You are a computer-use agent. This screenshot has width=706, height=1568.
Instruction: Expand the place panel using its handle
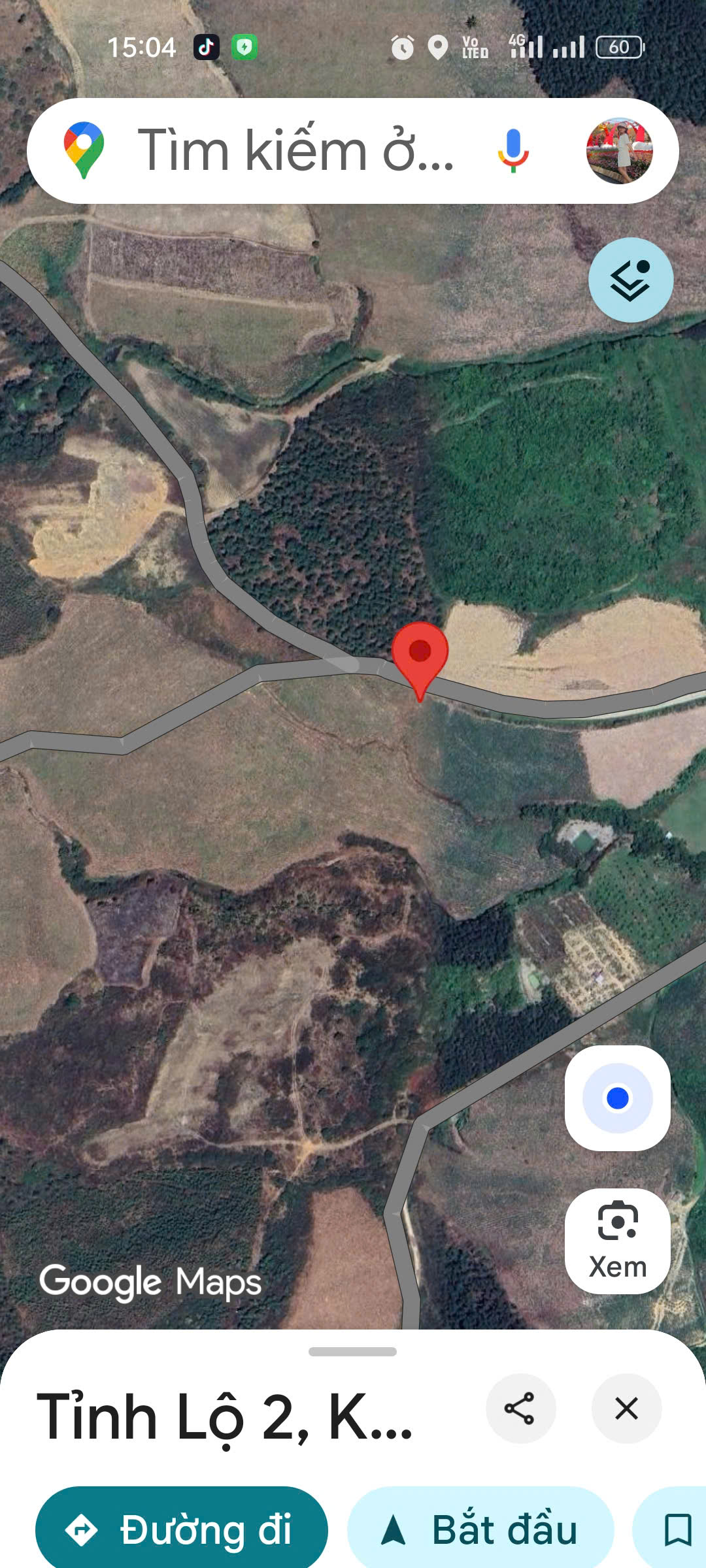point(352,1352)
